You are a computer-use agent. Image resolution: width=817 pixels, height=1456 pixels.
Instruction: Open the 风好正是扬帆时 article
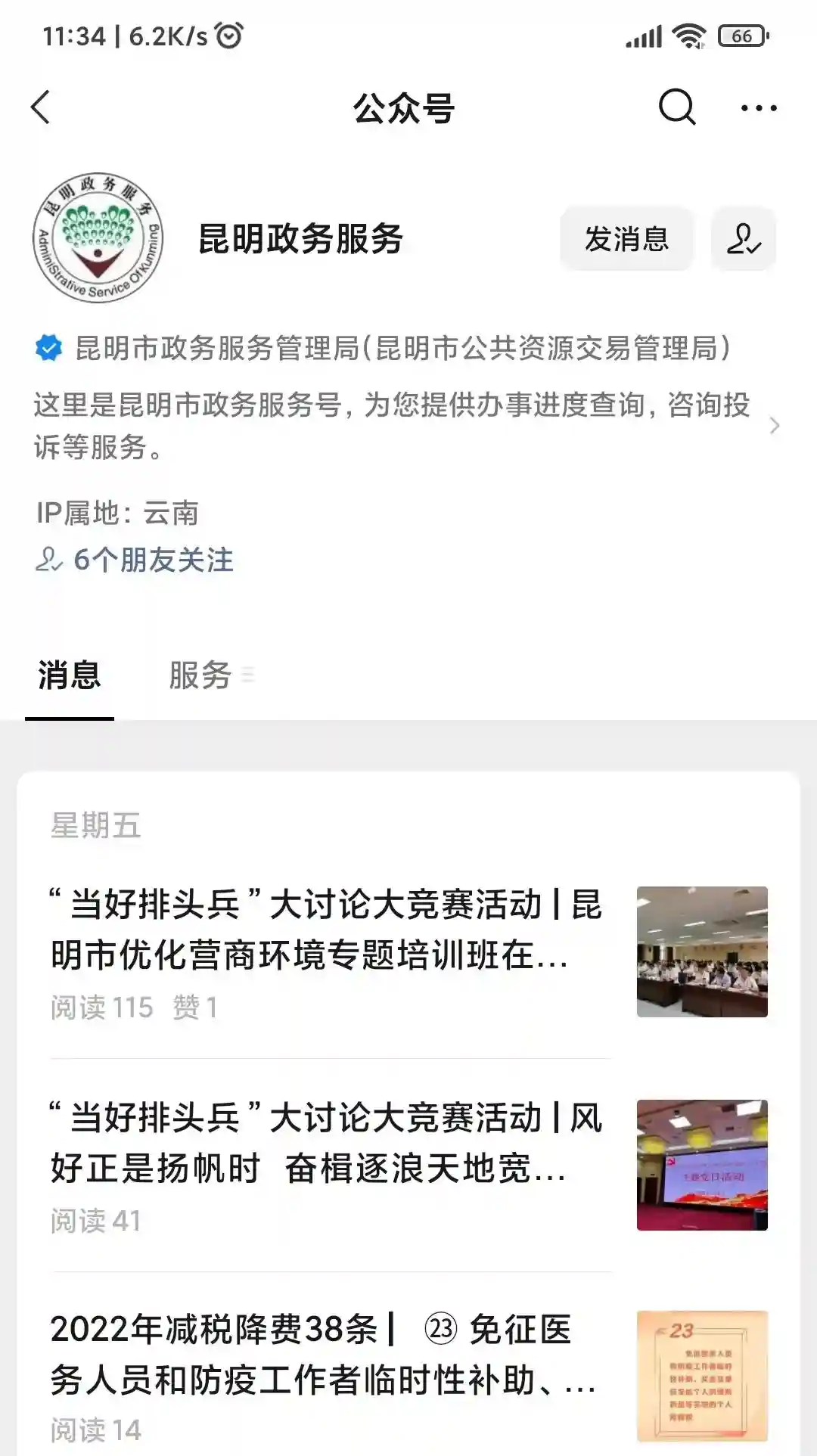pyautogui.click(x=325, y=1144)
